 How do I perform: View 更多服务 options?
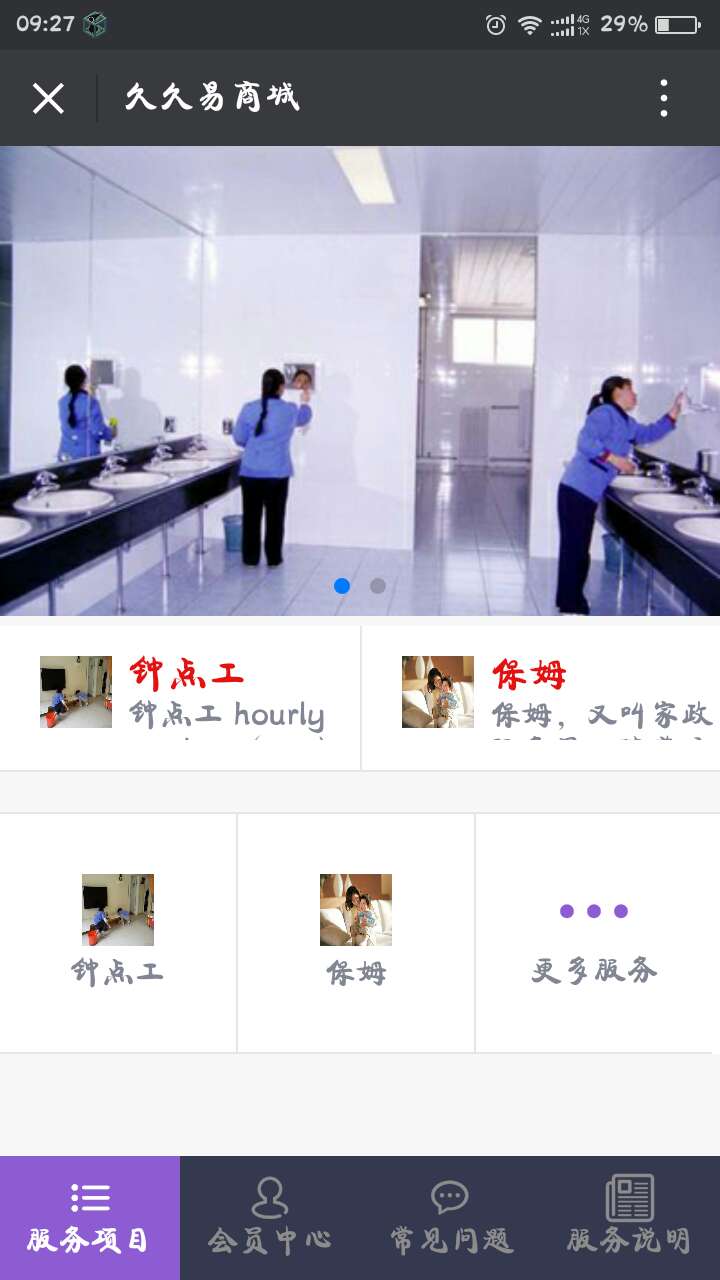pyautogui.click(x=594, y=932)
